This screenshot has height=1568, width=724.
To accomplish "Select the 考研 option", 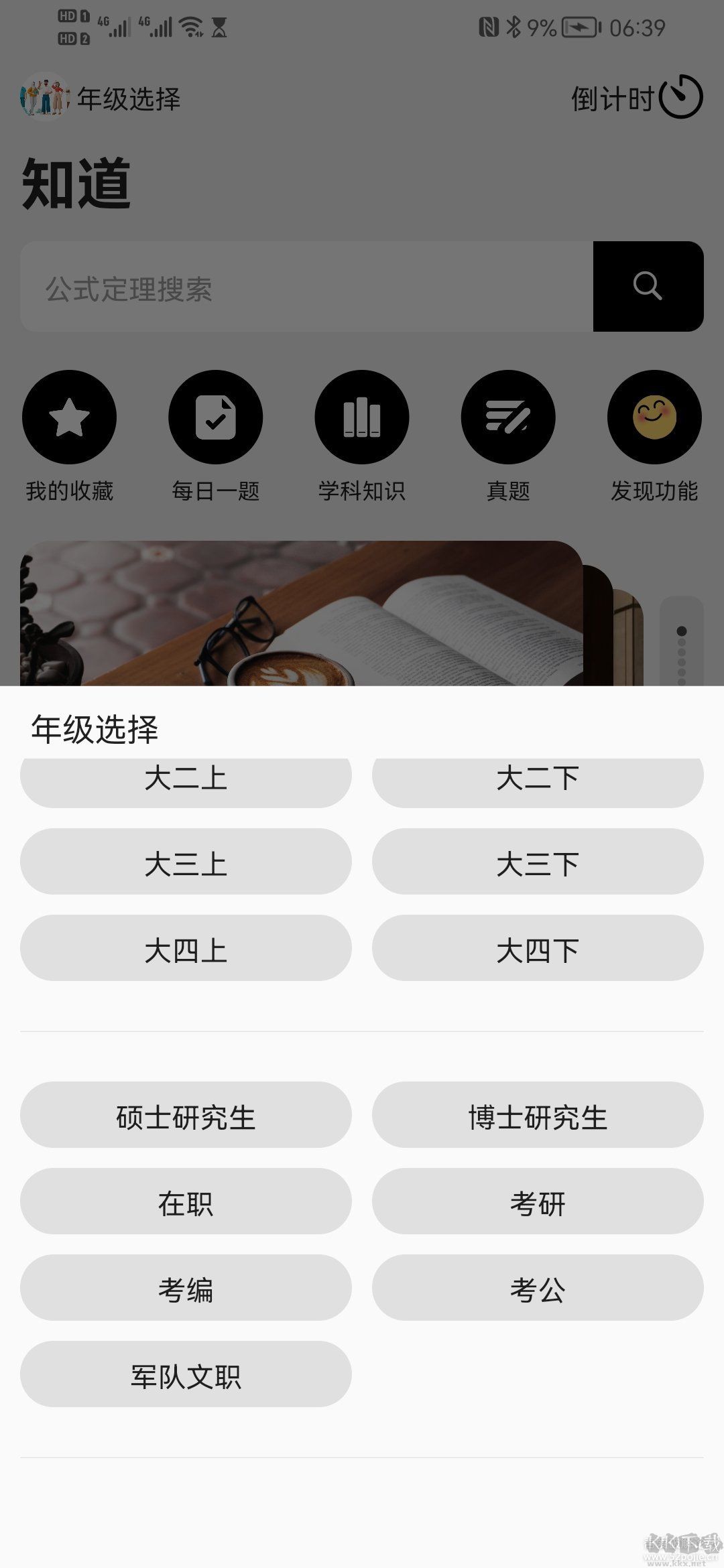I will pyautogui.click(x=538, y=1202).
